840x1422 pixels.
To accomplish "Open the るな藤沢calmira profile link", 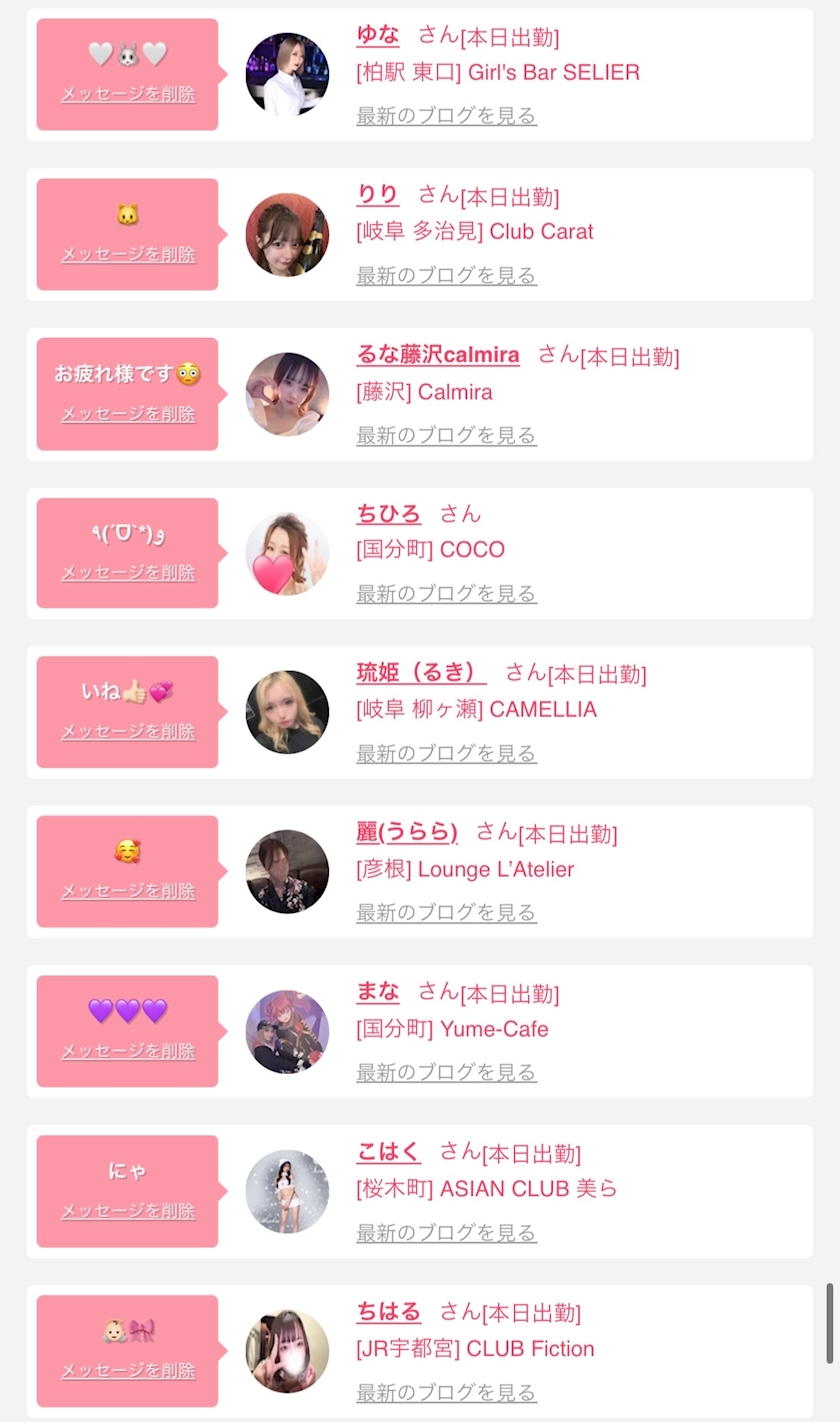I will (x=438, y=355).
